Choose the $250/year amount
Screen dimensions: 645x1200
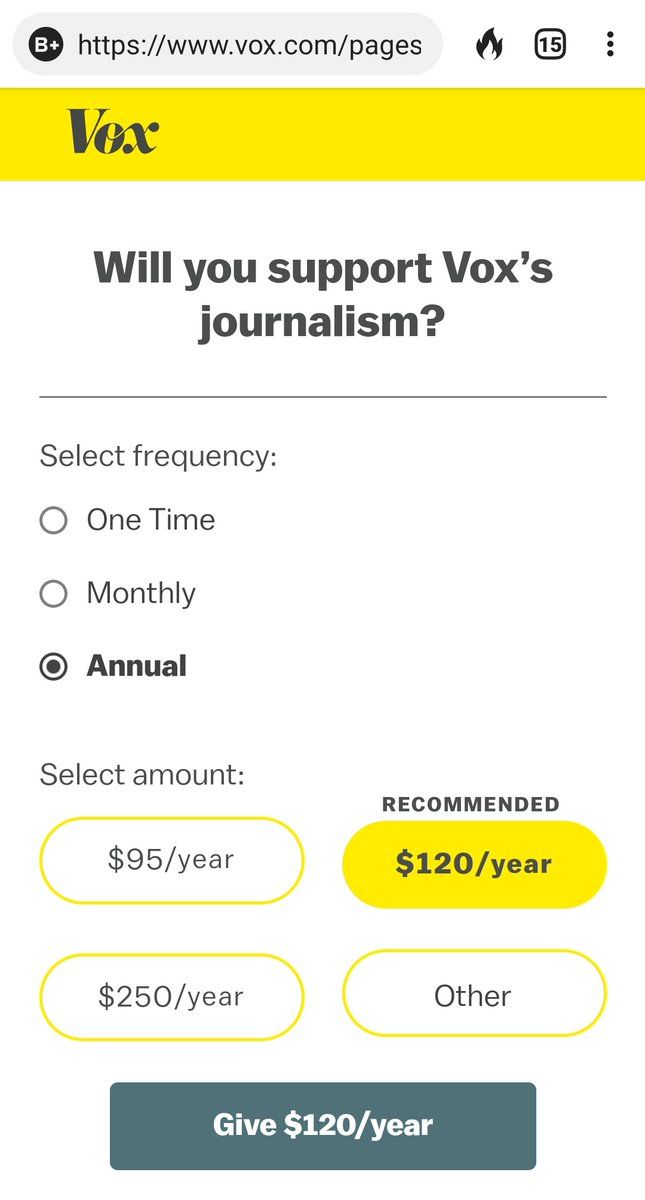click(171, 996)
